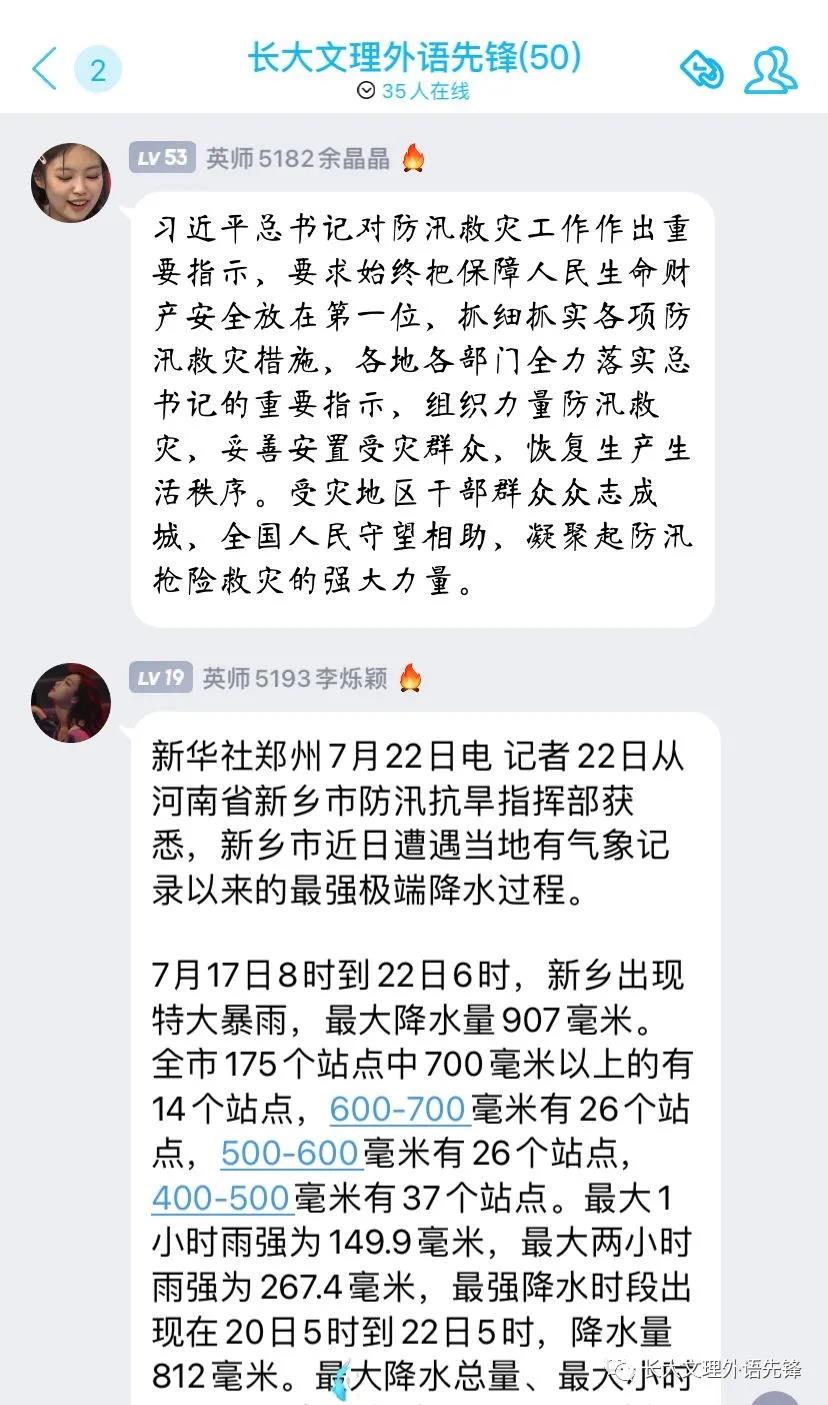The width and height of the screenshot is (828, 1405).
Task: Tap the 400-500 underlined link
Action: pyautogui.click(x=221, y=1197)
